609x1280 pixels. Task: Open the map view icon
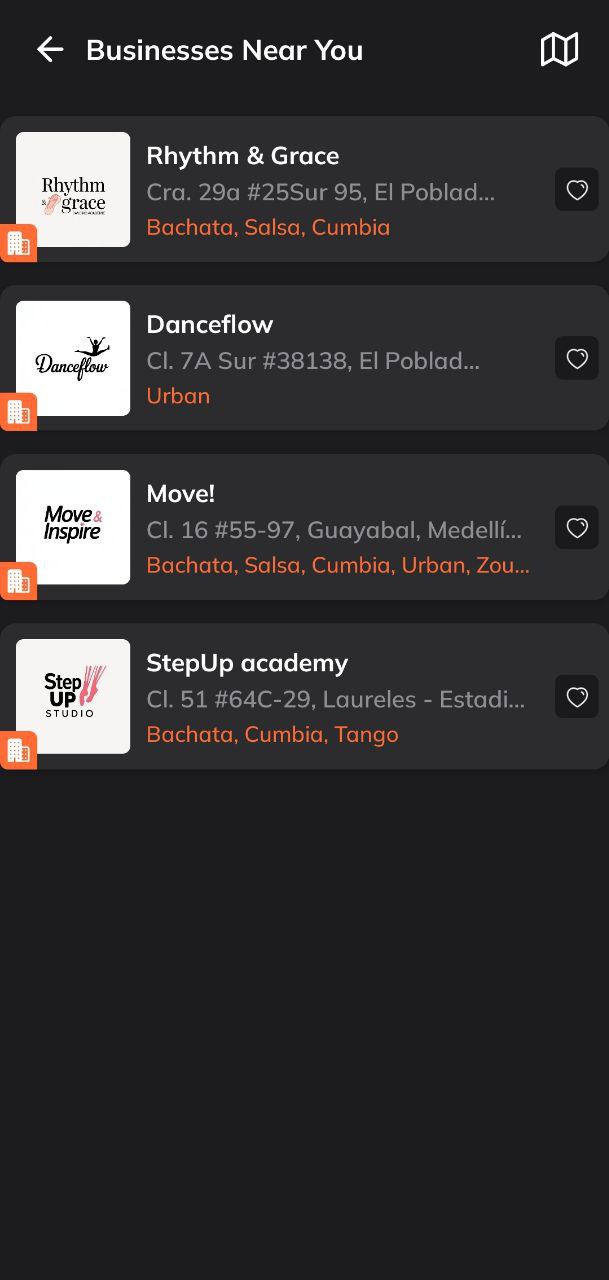tap(559, 50)
